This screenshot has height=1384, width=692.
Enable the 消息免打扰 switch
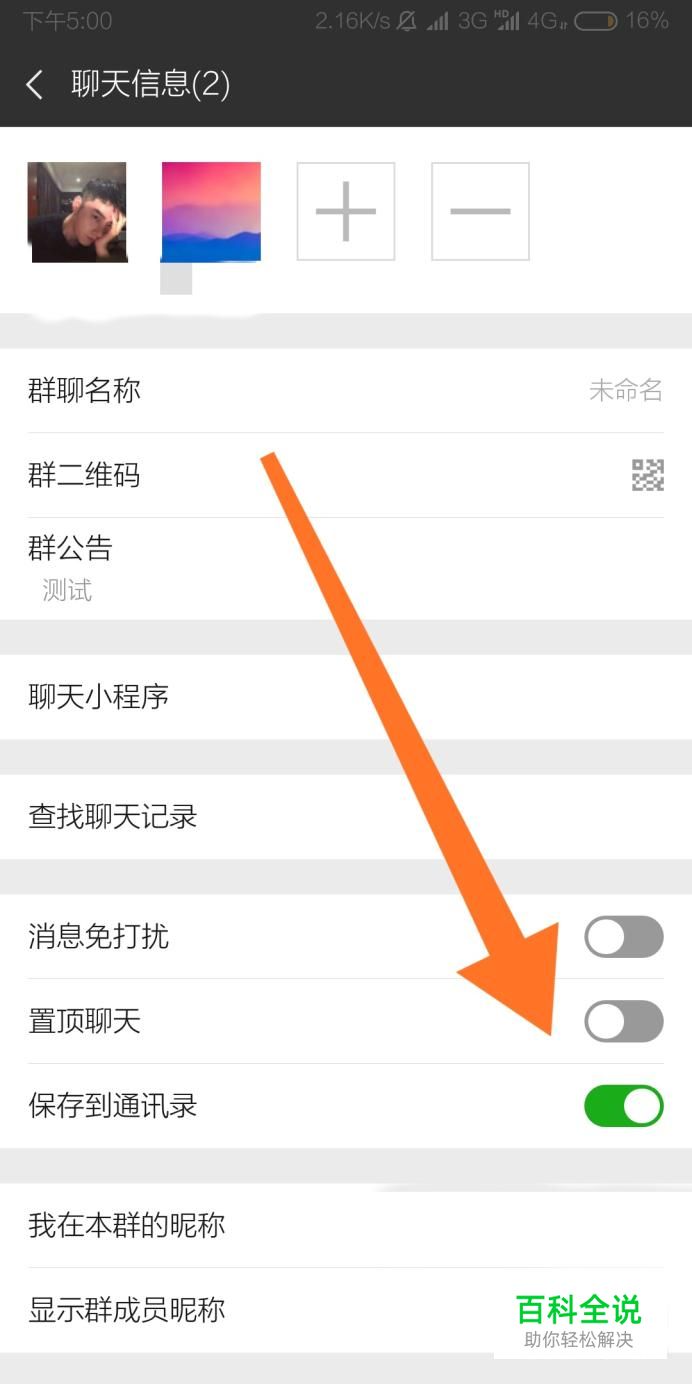(x=623, y=937)
